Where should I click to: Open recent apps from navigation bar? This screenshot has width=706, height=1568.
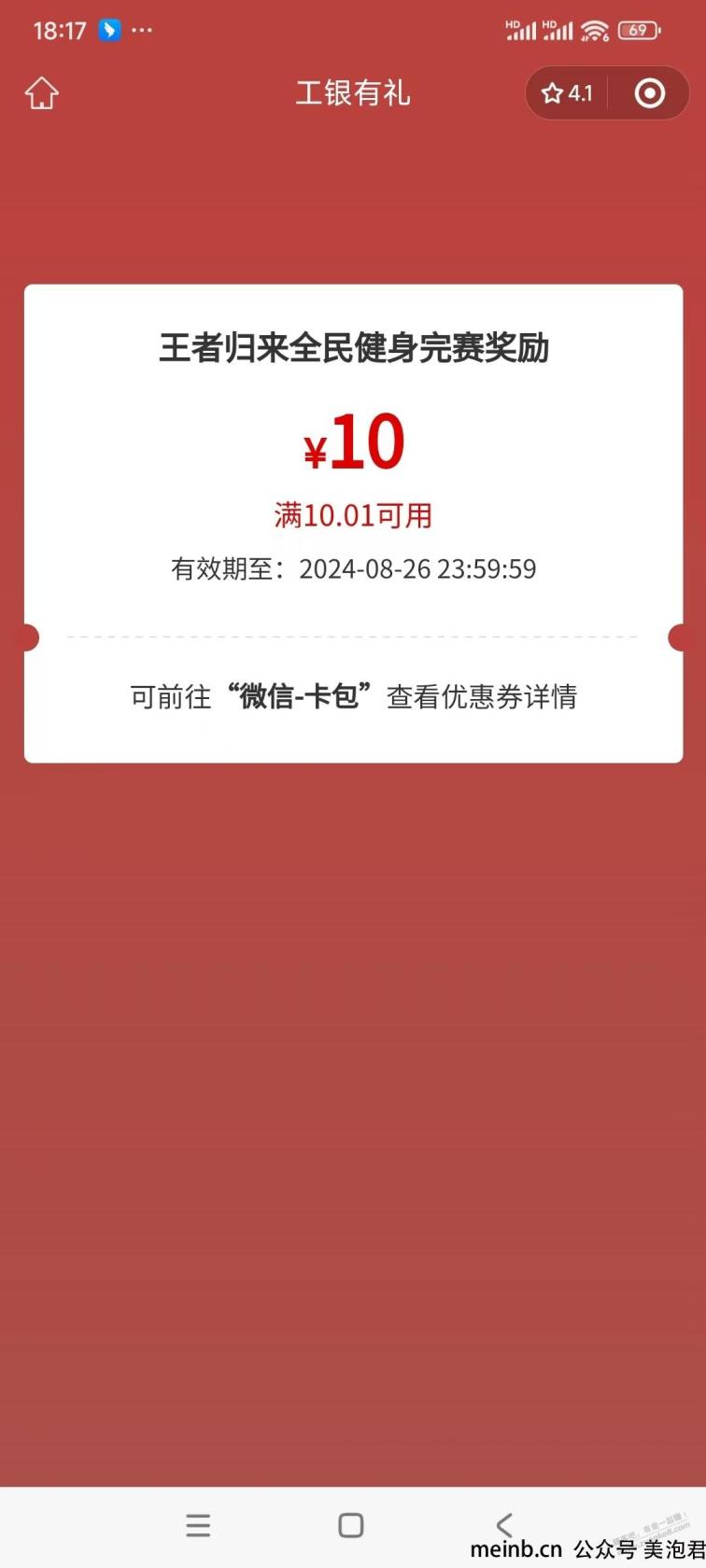click(198, 1526)
